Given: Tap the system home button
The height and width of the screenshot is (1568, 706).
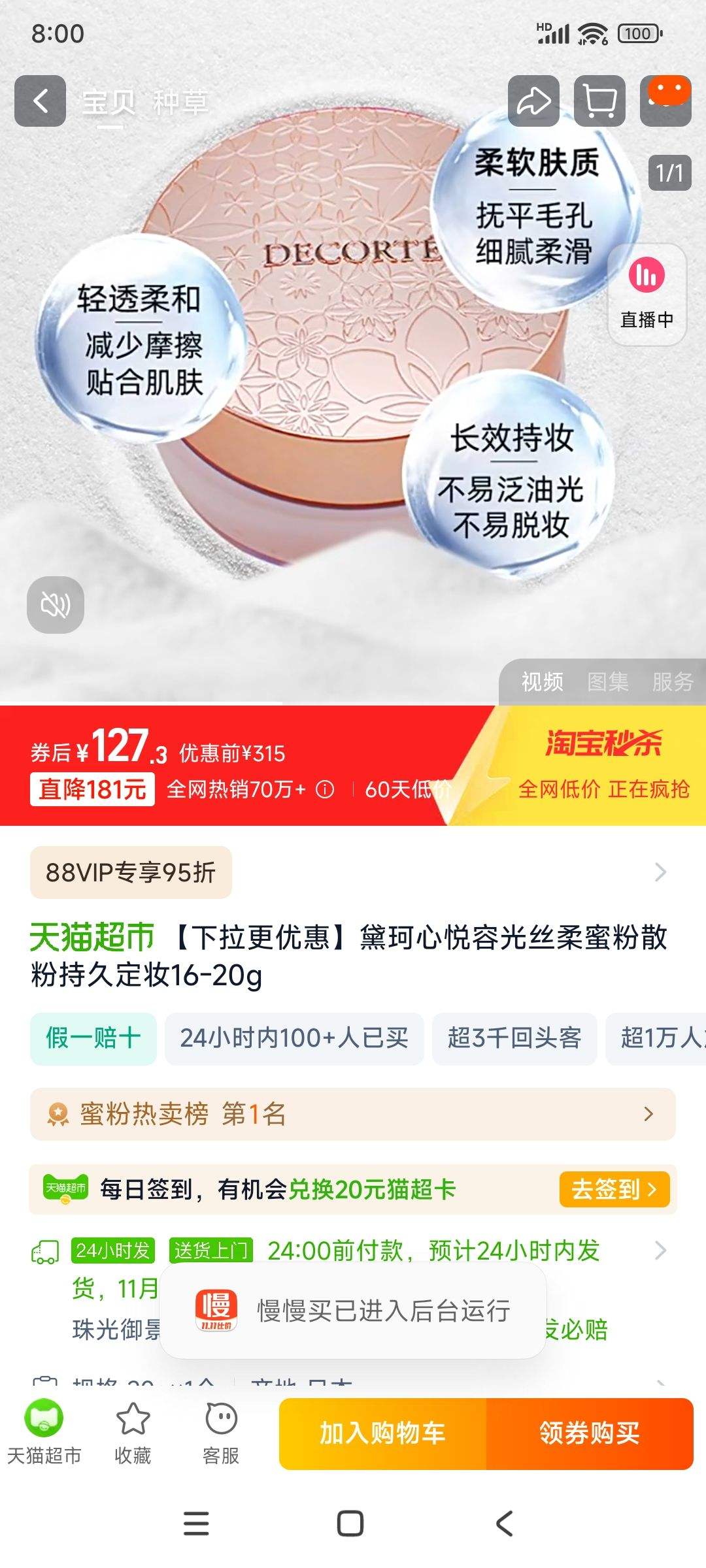Looking at the screenshot, I should 350,1524.
